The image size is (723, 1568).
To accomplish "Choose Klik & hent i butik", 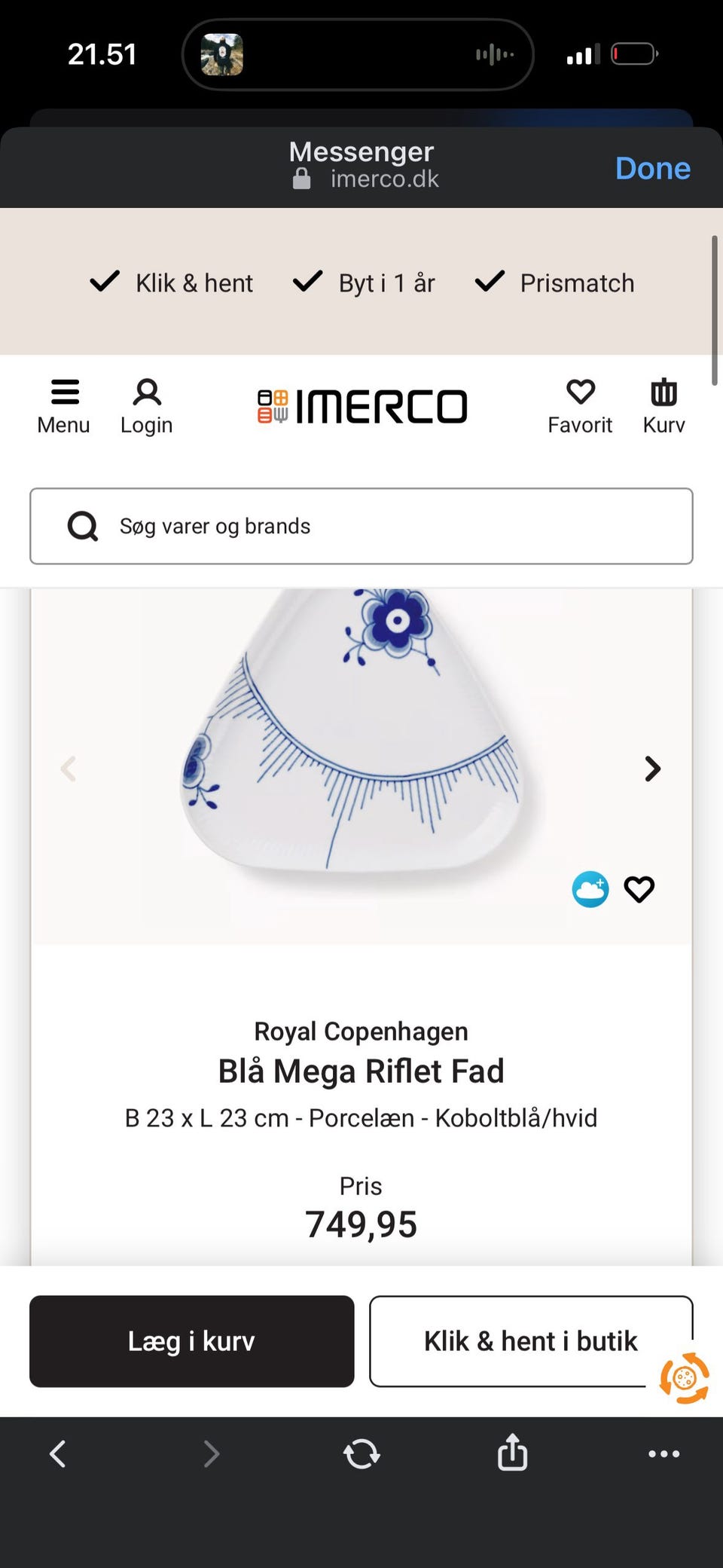I will pos(530,1341).
